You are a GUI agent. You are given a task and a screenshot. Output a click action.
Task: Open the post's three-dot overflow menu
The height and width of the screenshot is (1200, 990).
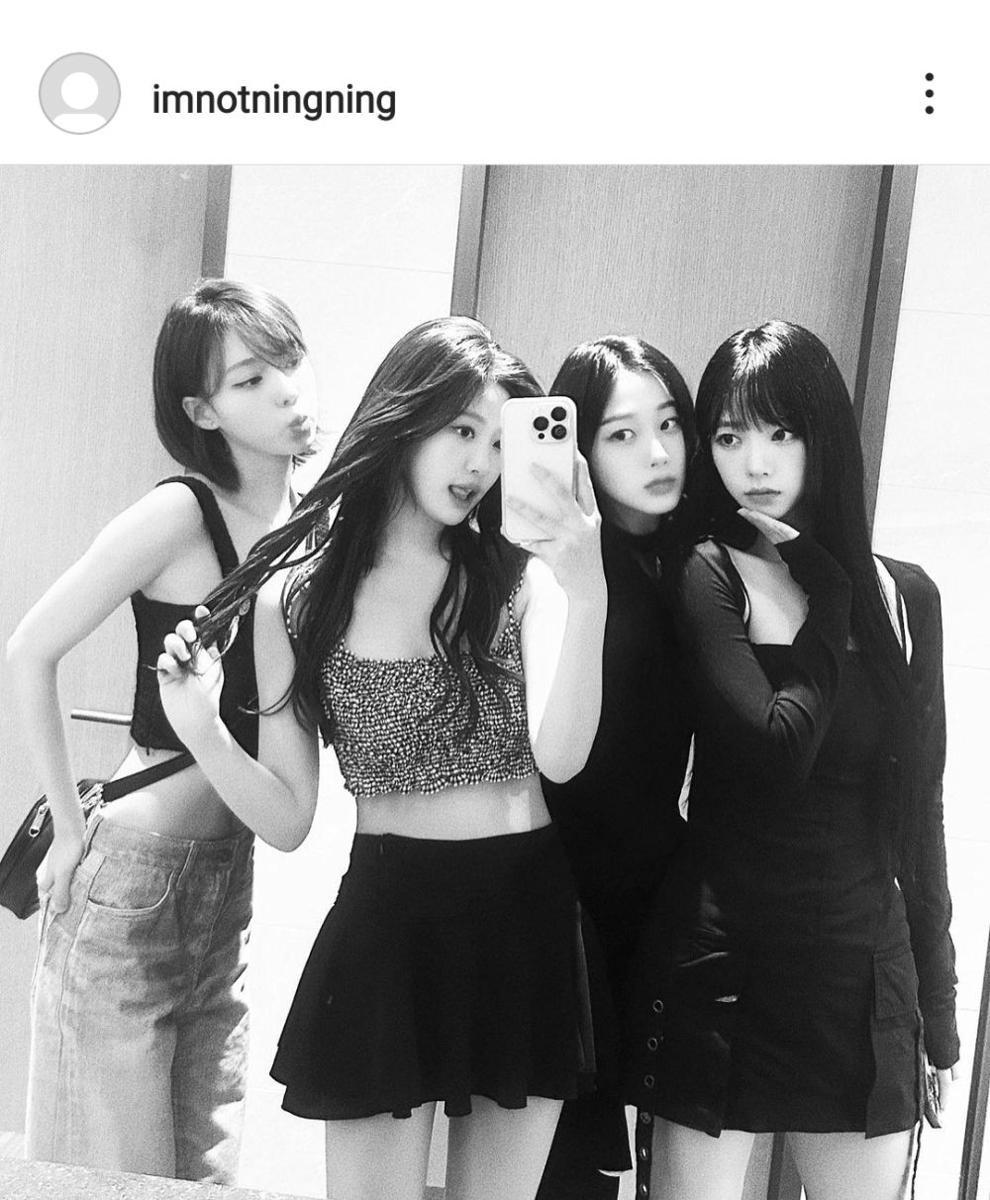click(x=929, y=94)
